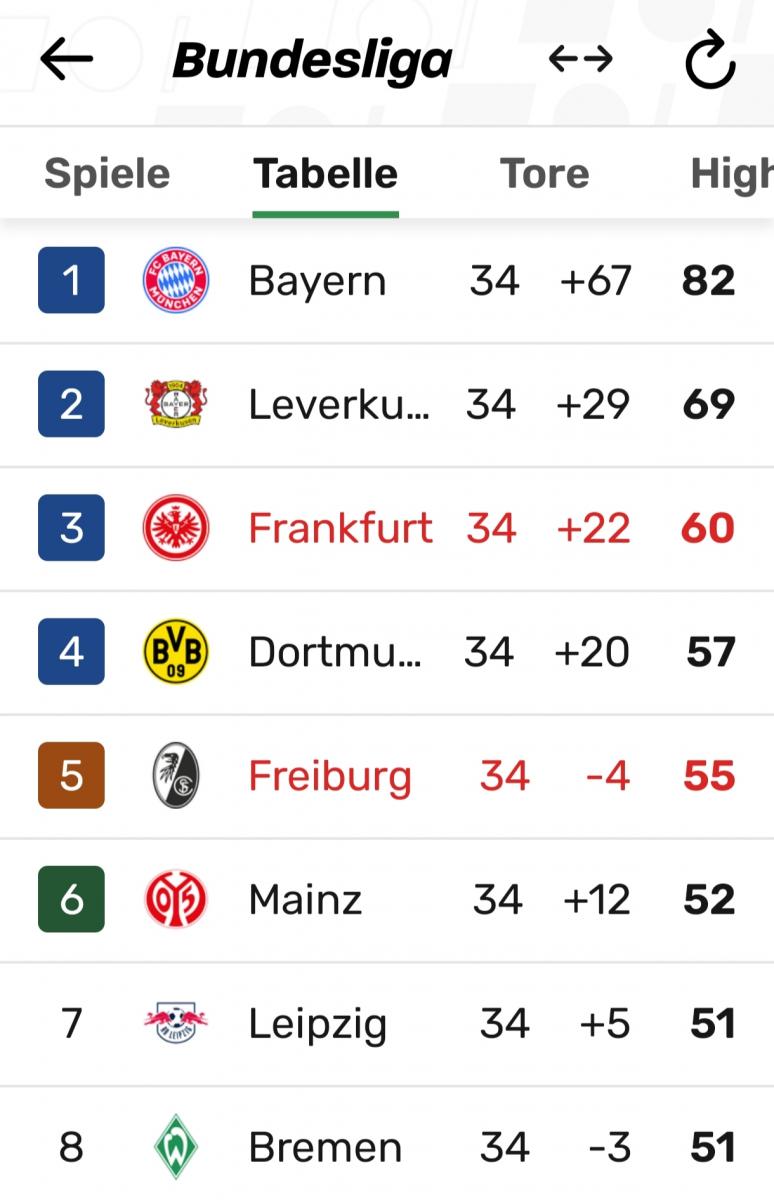Open the Mainz team row

click(x=387, y=901)
